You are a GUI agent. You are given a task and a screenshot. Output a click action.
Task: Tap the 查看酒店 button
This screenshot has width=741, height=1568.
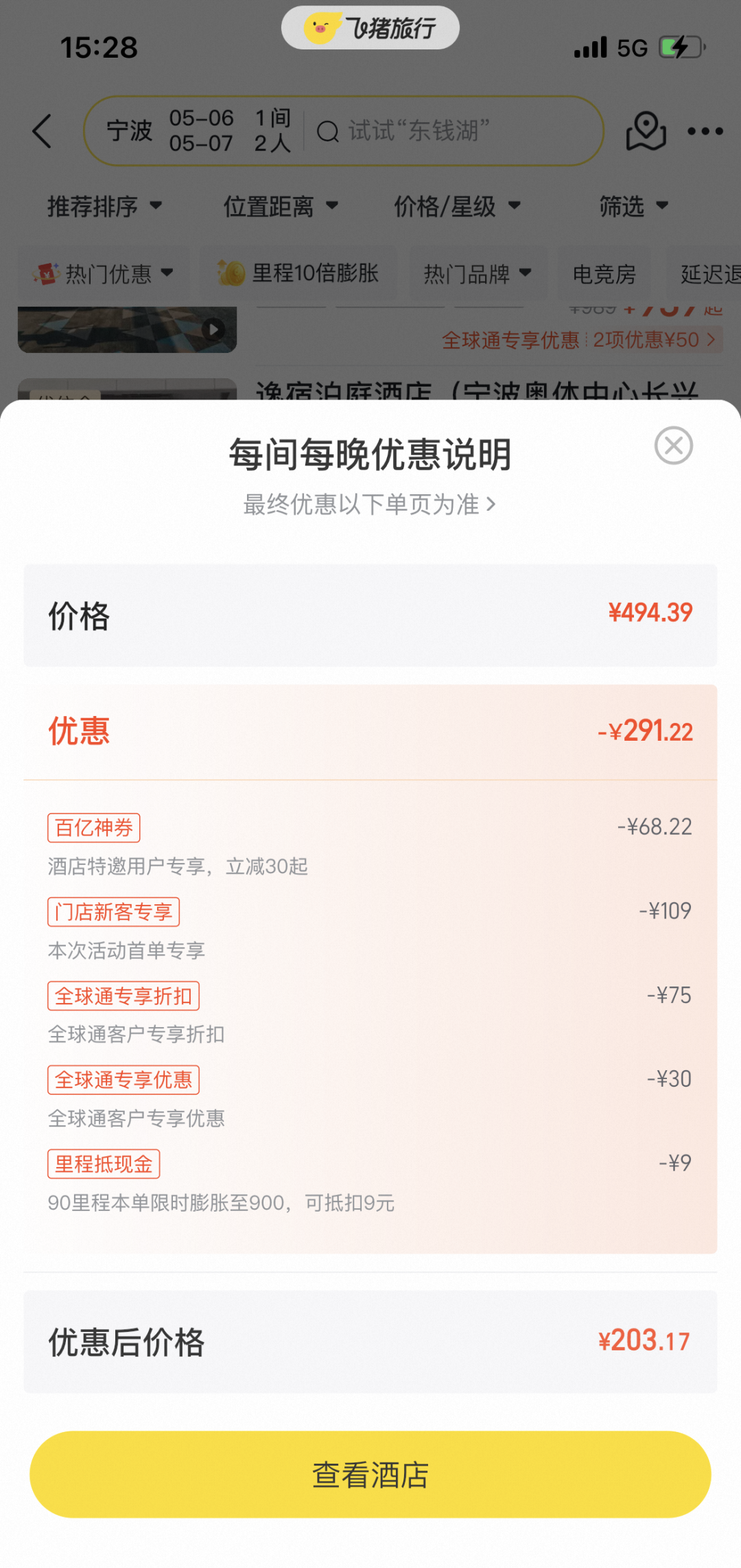click(x=370, y=1474)
